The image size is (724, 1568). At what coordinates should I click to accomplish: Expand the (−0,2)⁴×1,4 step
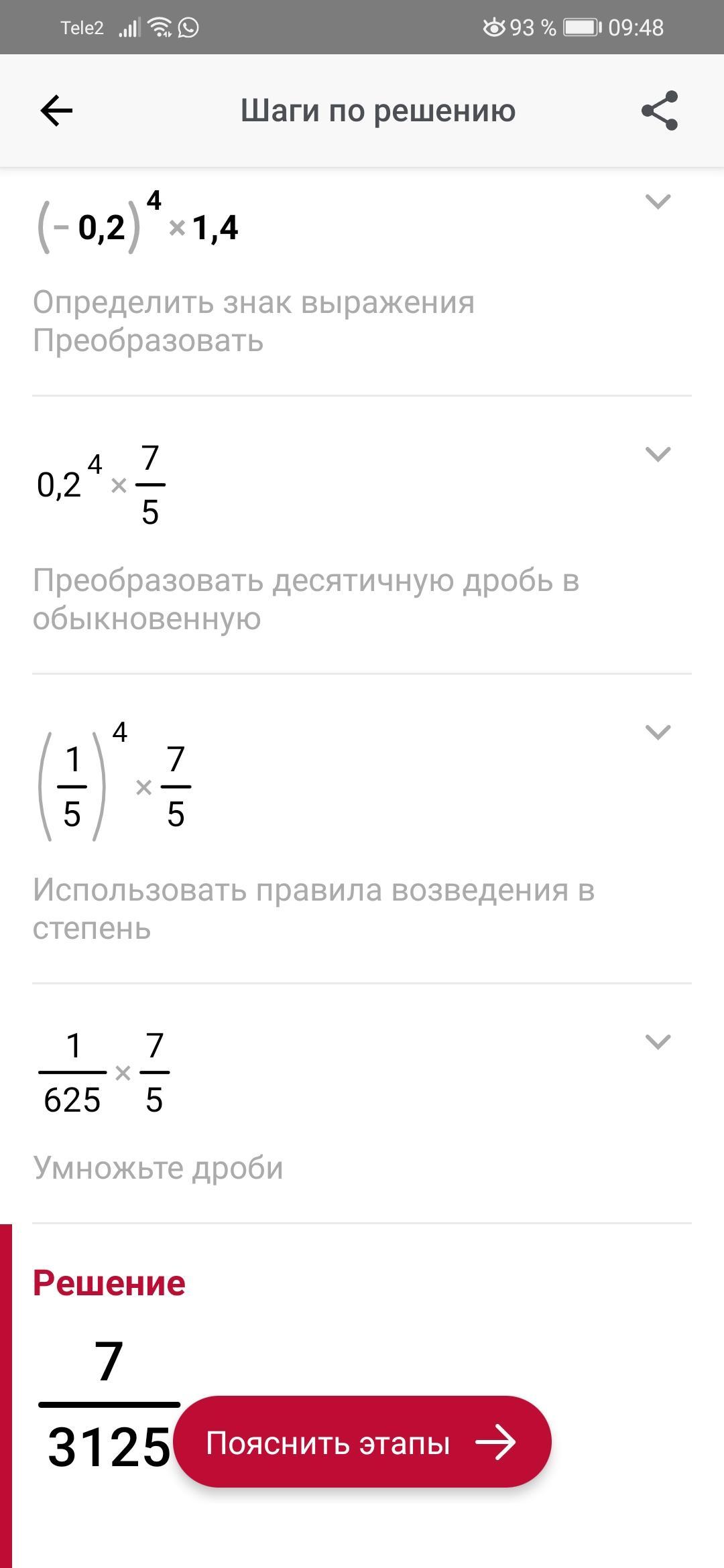pos(658,202)
